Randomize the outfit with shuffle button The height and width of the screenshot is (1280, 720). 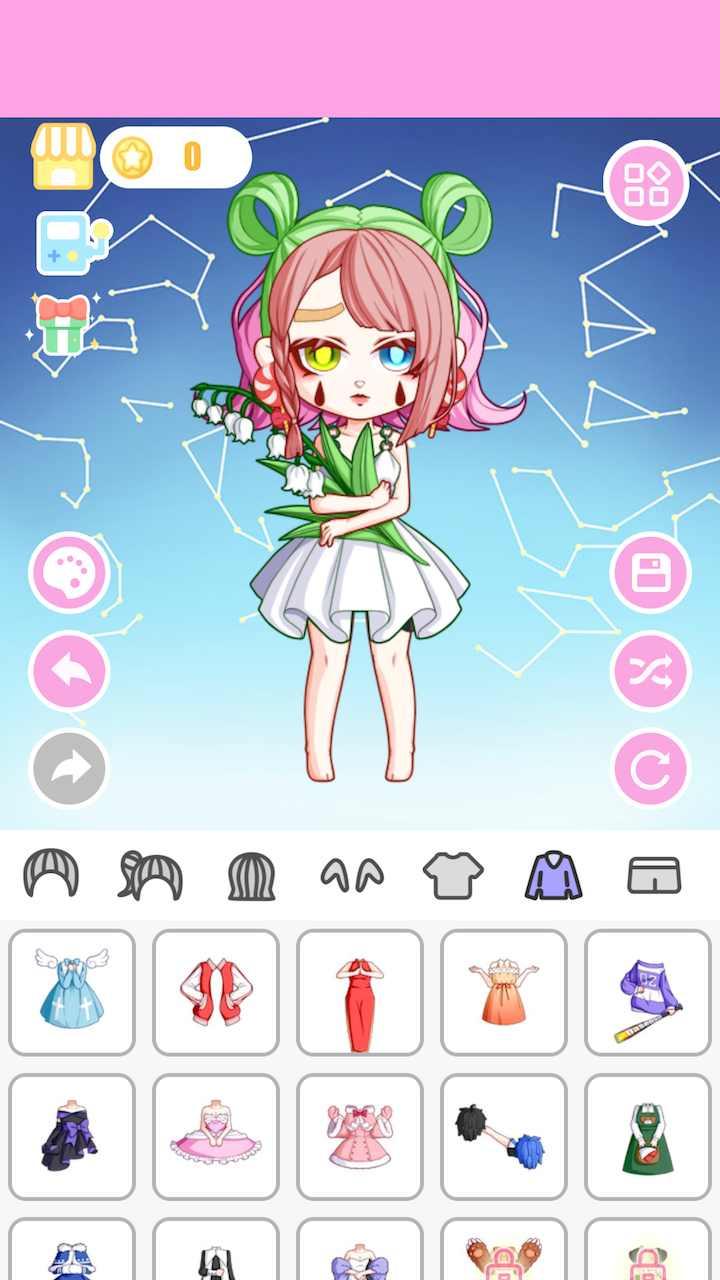650,671
